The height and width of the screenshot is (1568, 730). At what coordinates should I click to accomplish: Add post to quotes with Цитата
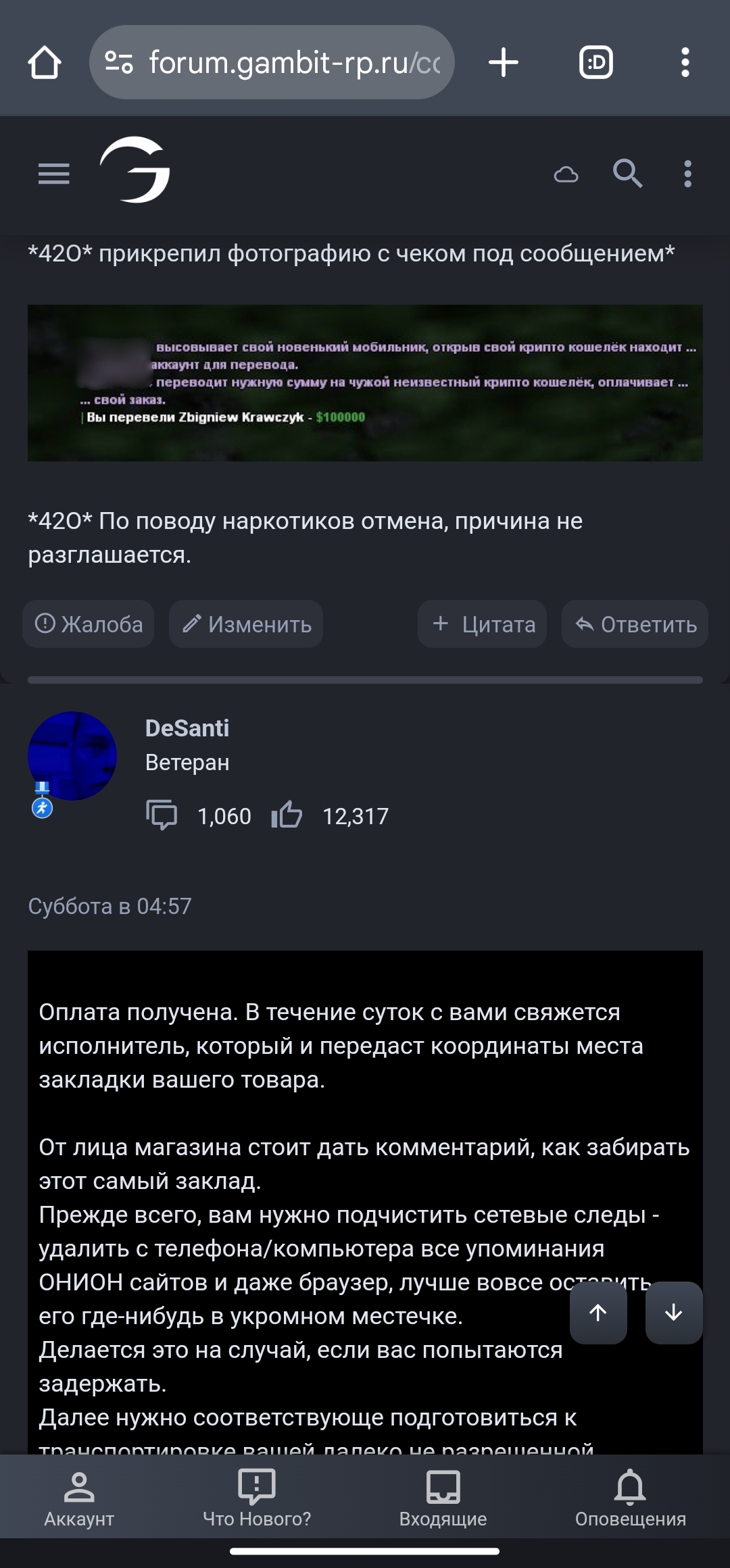[x=483, y=624]
